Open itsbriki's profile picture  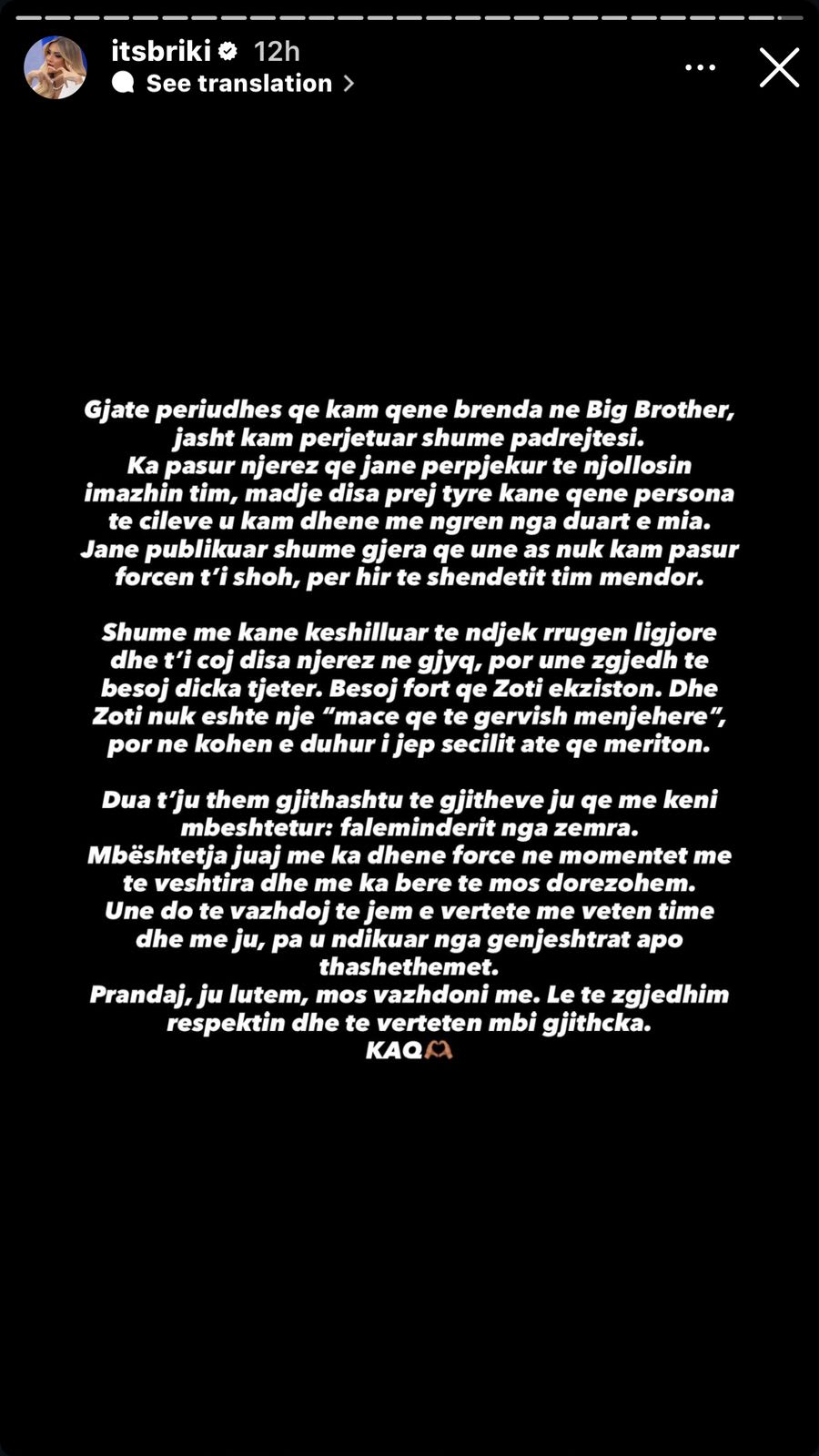[x=56, y=67]
